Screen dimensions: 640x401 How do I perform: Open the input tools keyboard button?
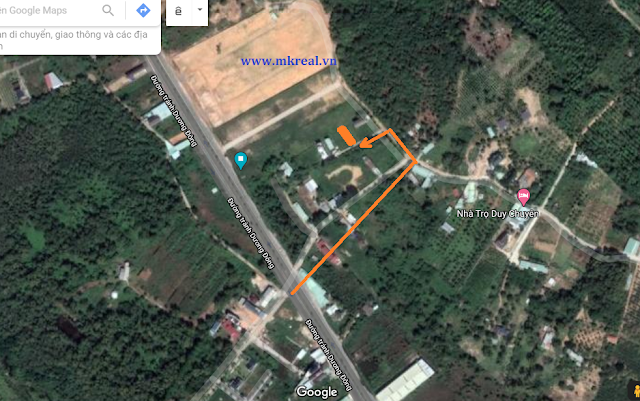tap(179, 11)
